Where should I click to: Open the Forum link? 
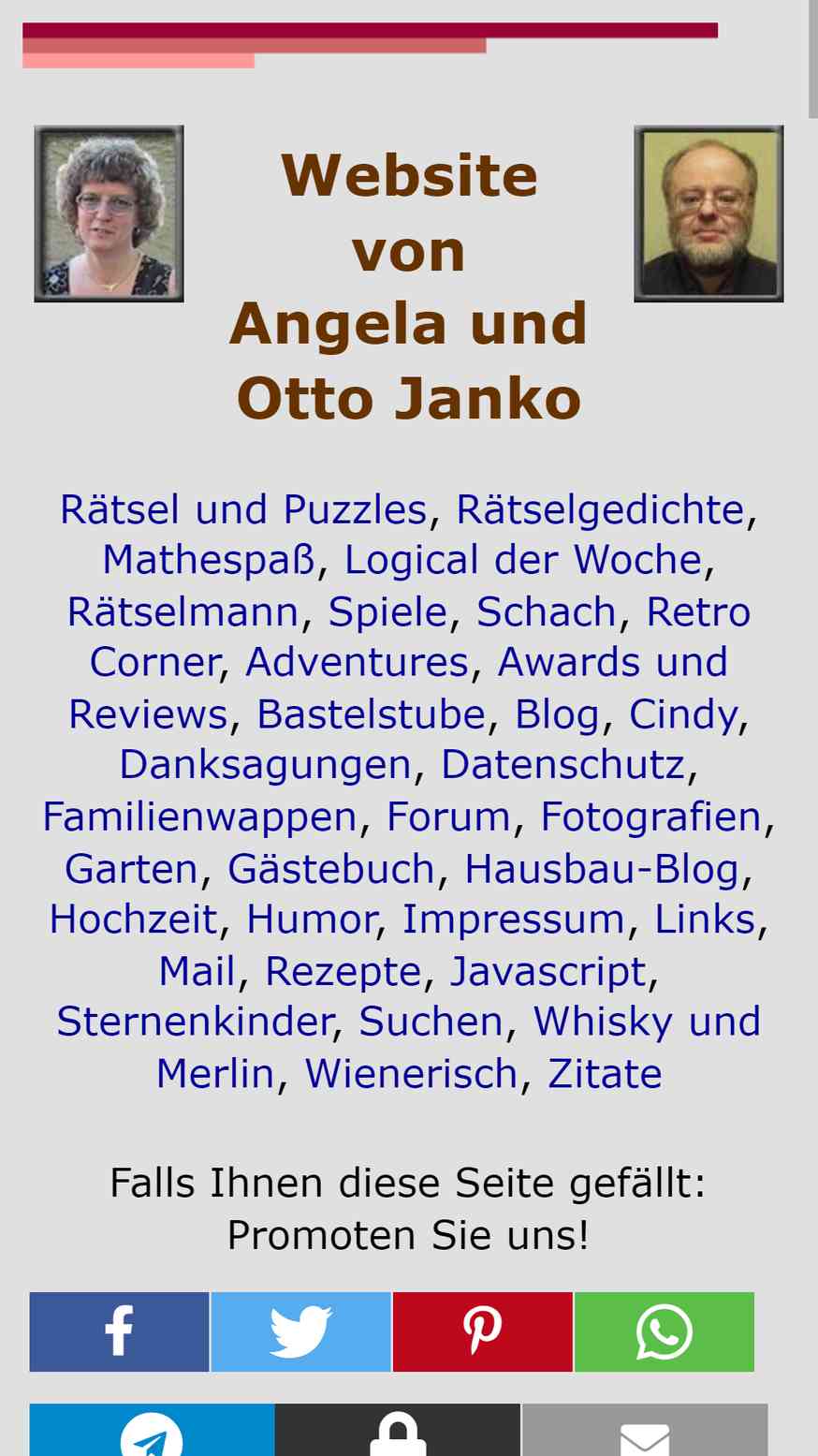[x=448, y=816]
